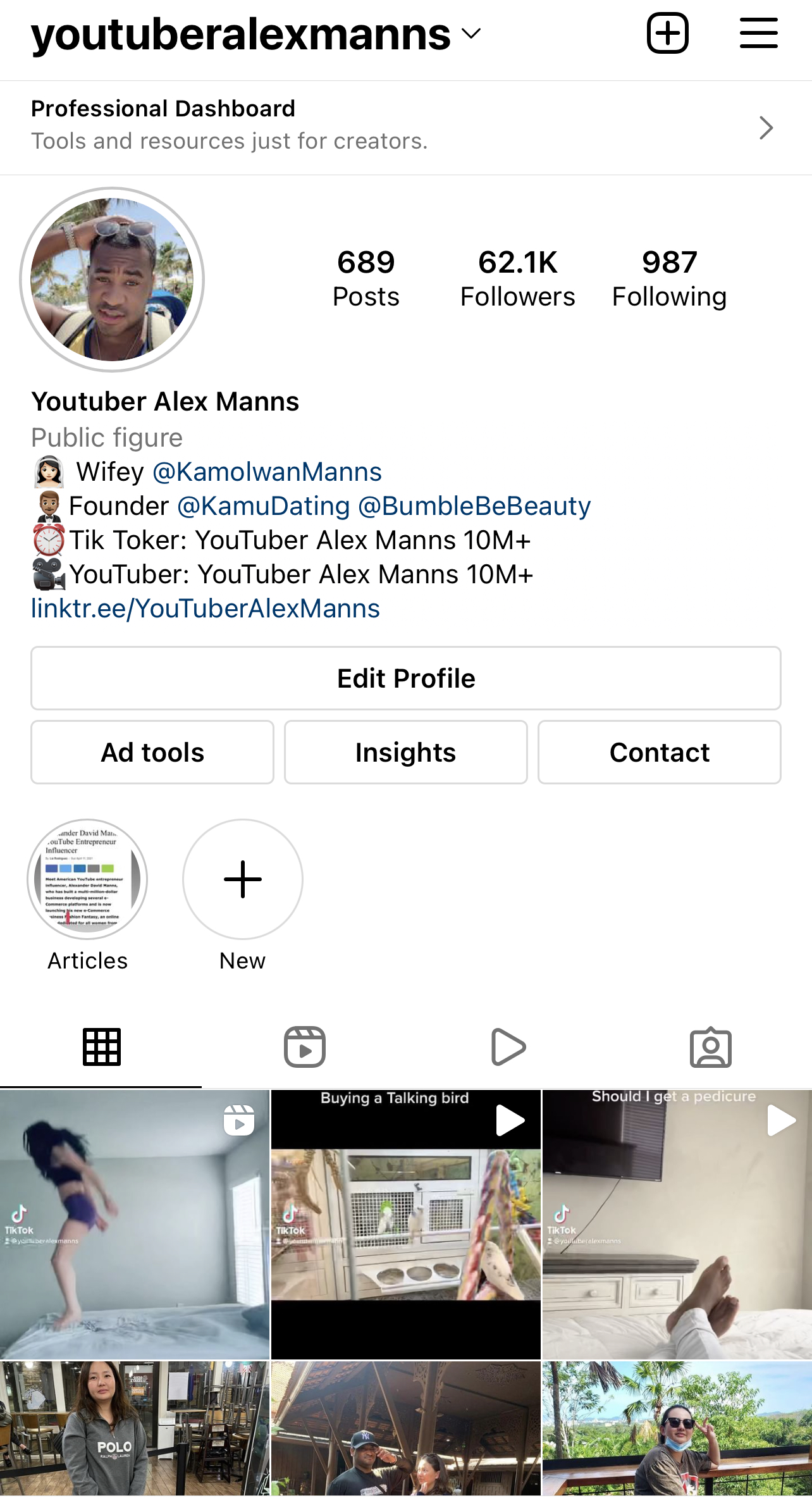Switch to the tagged photos tab

point(710,1047)
